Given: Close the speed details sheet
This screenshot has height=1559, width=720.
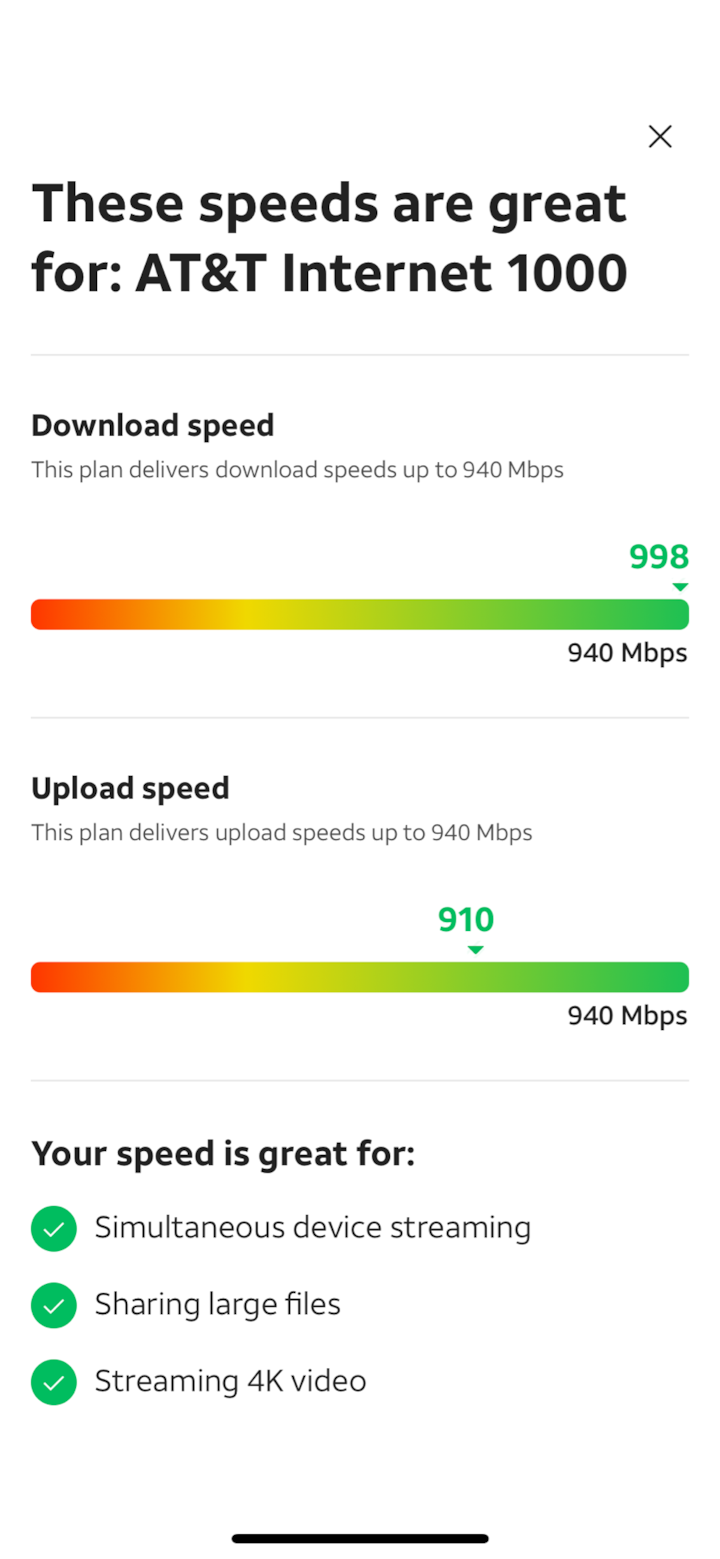Looking at the screenshot, I should 660,137.
